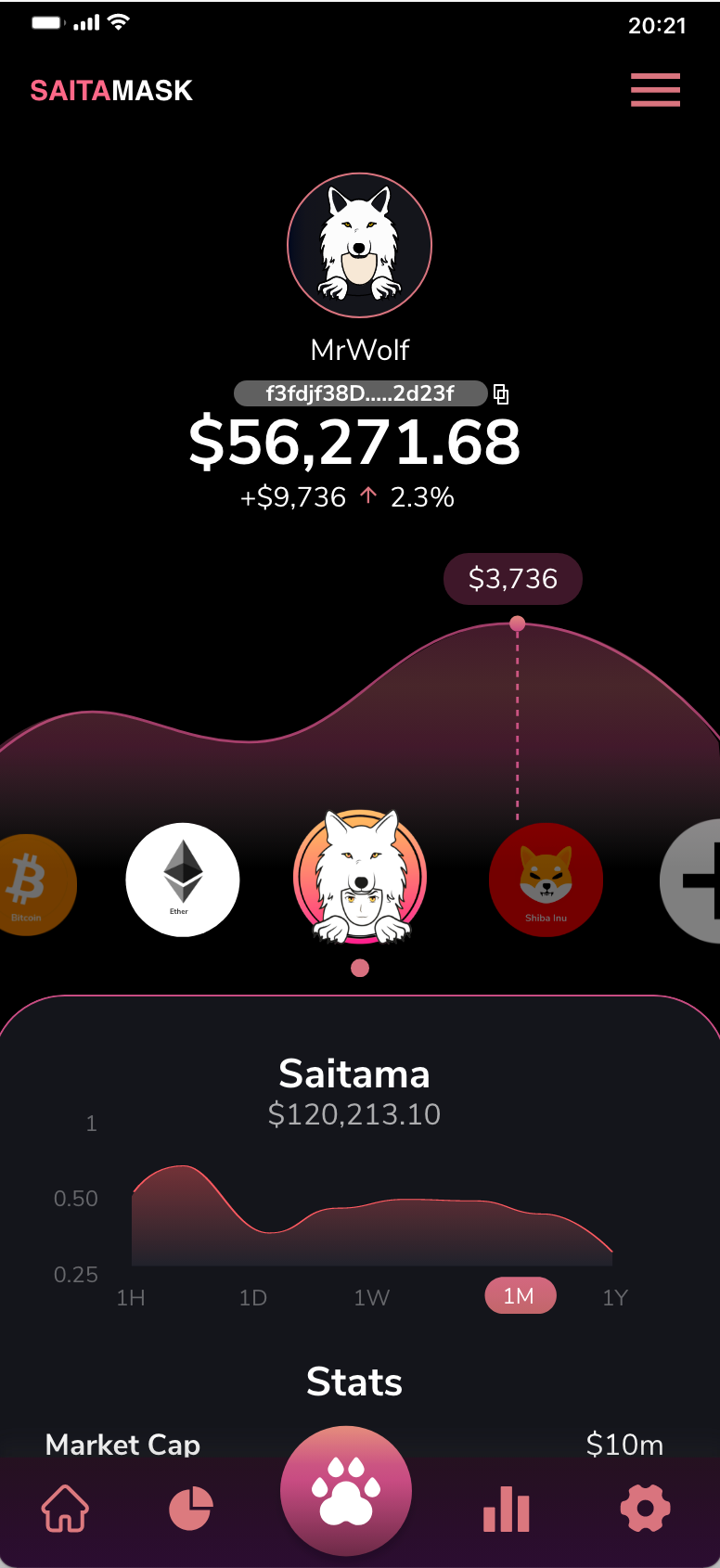Image resolution: width=720 pixels, height=1568 pixels.
Task: Select the Shiba Inu coin
Action: coord(546,880)
